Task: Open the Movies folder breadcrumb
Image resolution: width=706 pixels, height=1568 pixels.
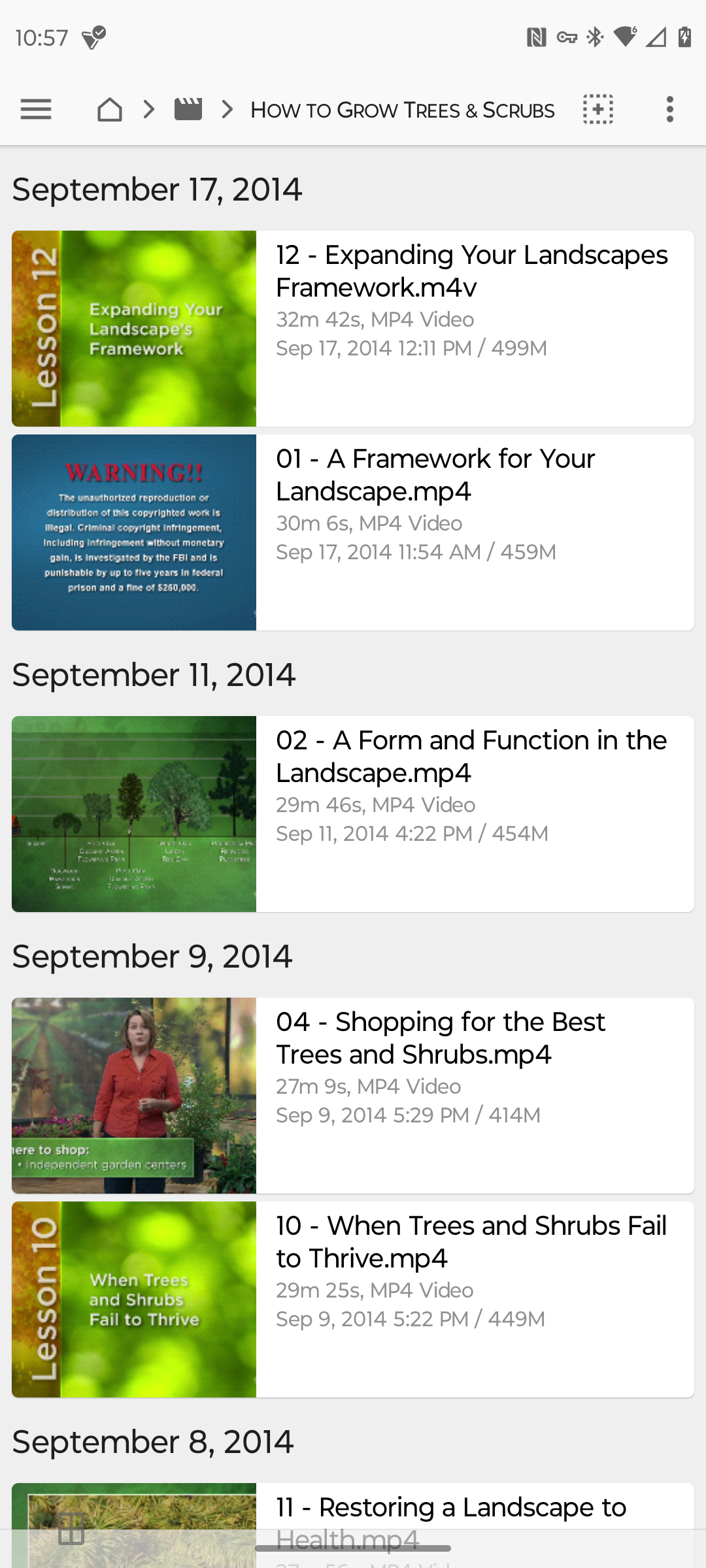Action: pos(188,109)
